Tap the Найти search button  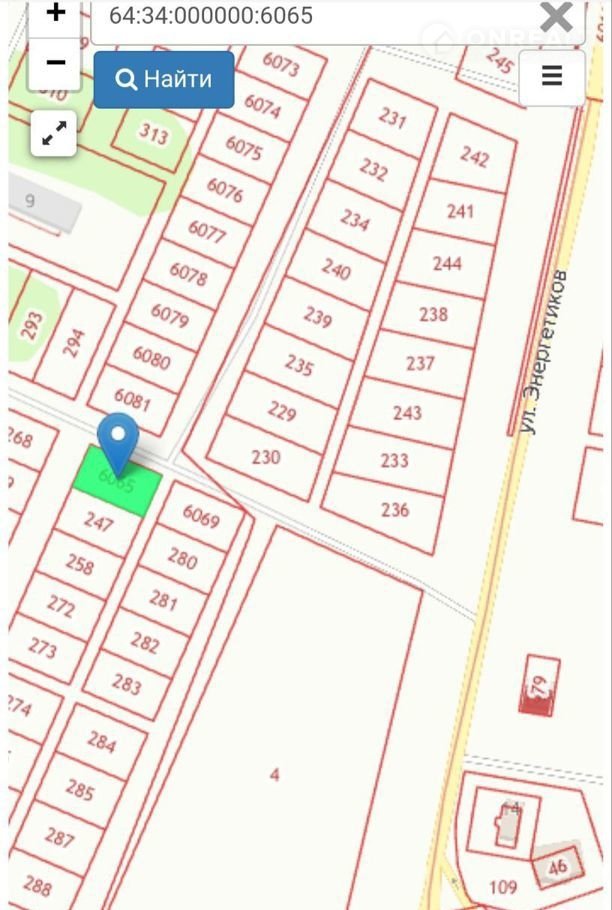coord(164,79)
